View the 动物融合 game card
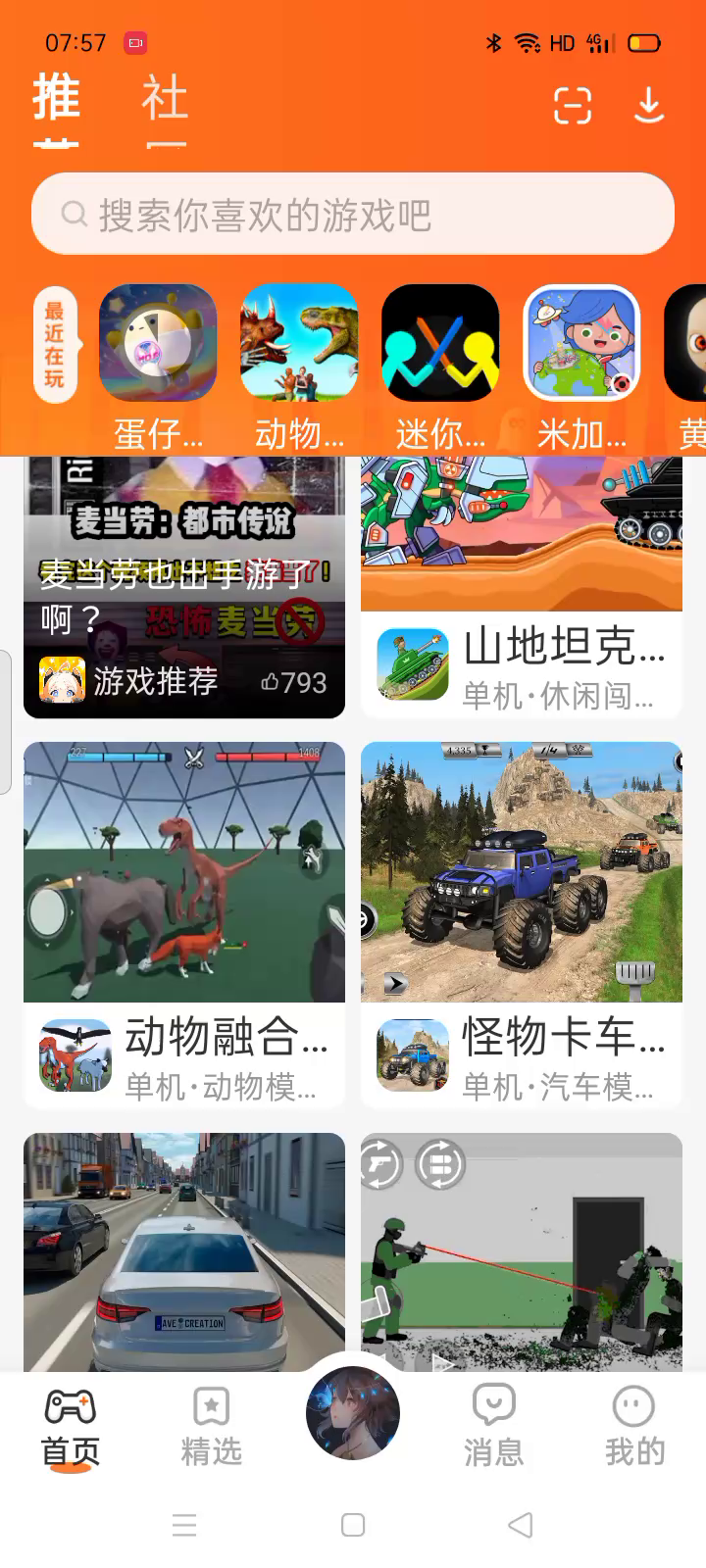 pyautogui.click(x=184, y=923)
